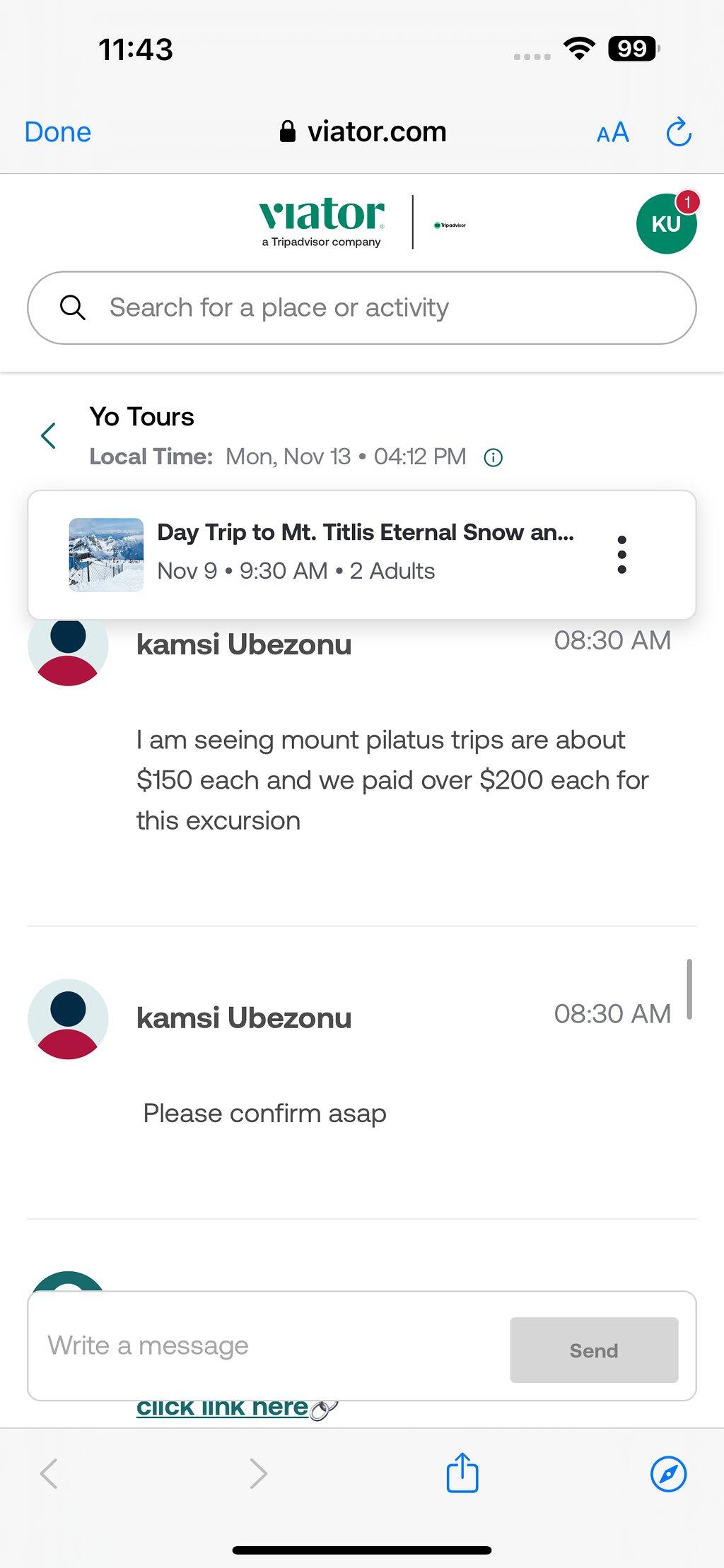The width and height of the screenshot is (724, 1568).
Task: Reload the viator.com page
Action: tap(679, 131)
